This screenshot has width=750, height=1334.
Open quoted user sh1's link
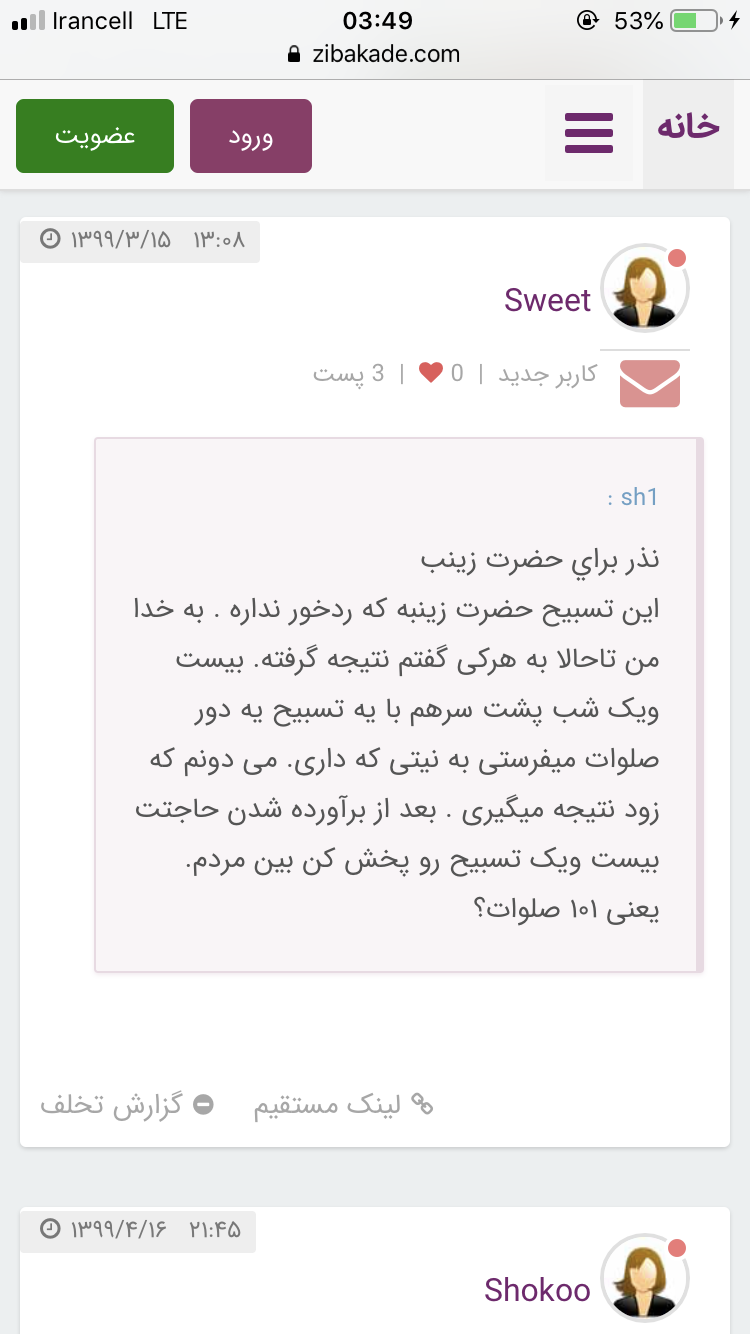(x=638, y=497)
